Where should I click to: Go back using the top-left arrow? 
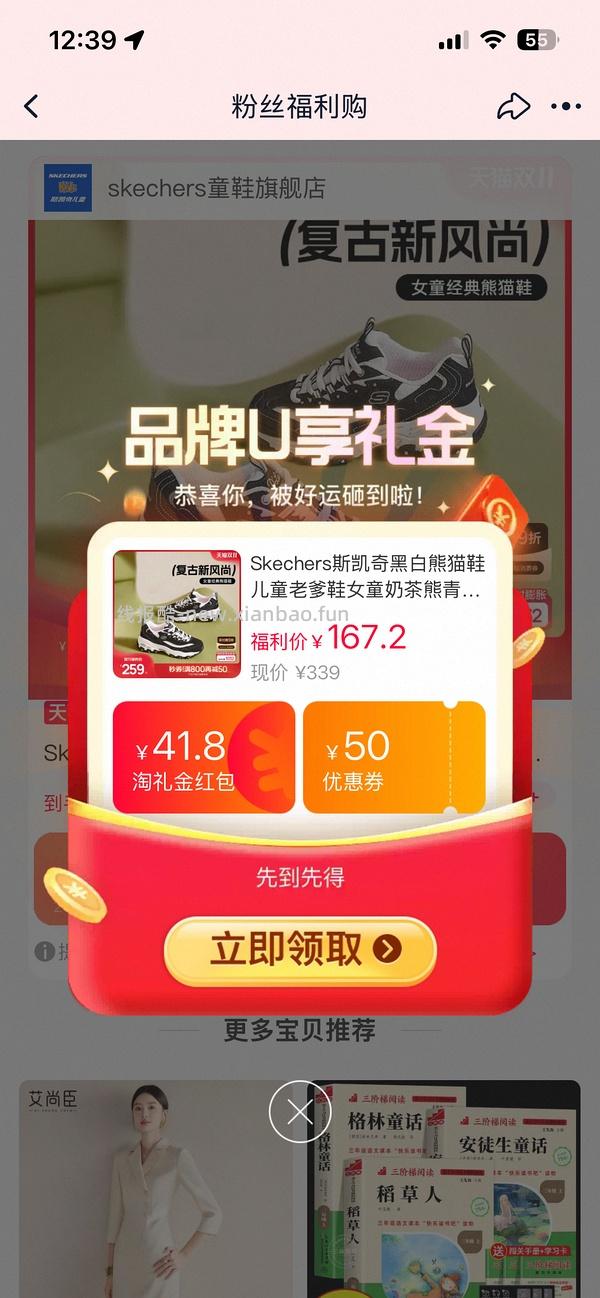(x=31, y=106)
